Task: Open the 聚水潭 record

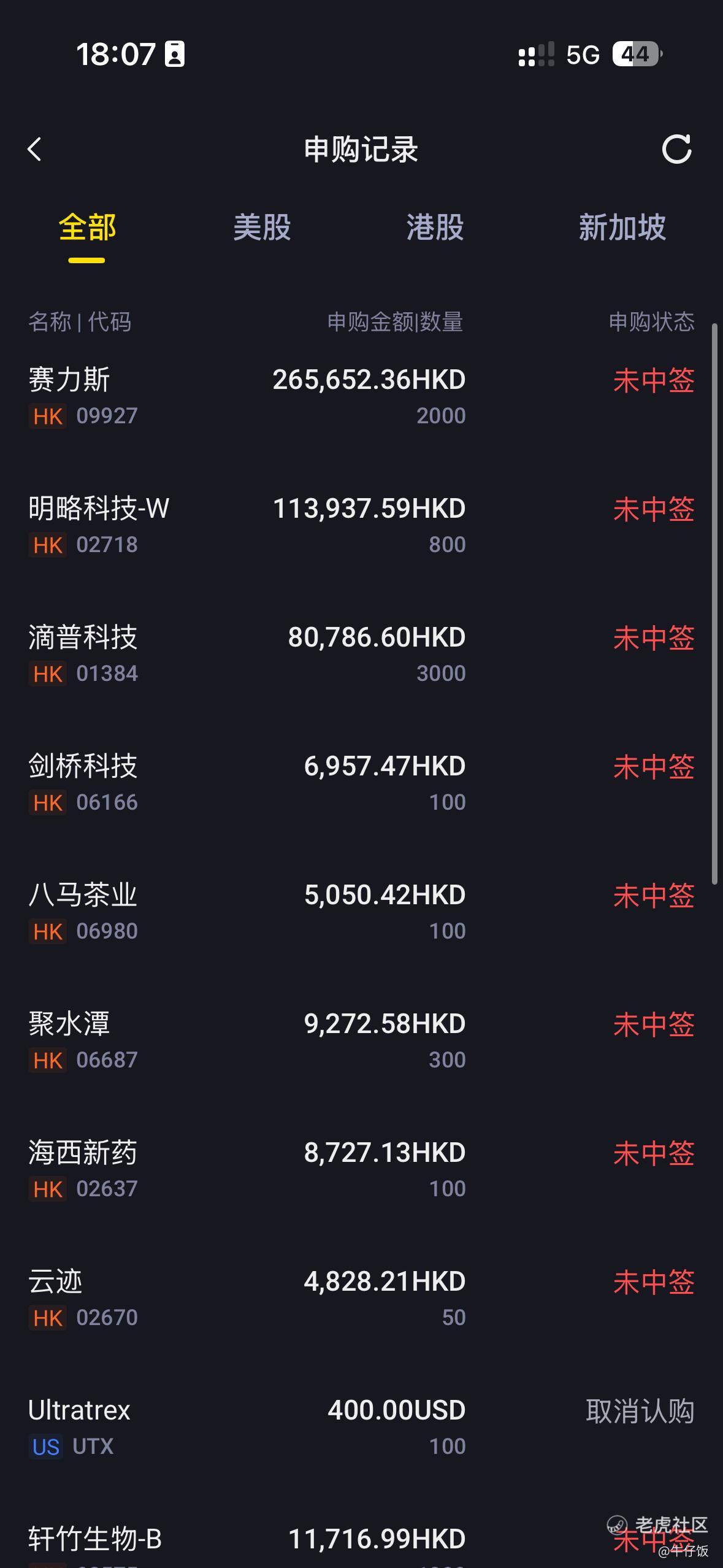Action: 361,1040
